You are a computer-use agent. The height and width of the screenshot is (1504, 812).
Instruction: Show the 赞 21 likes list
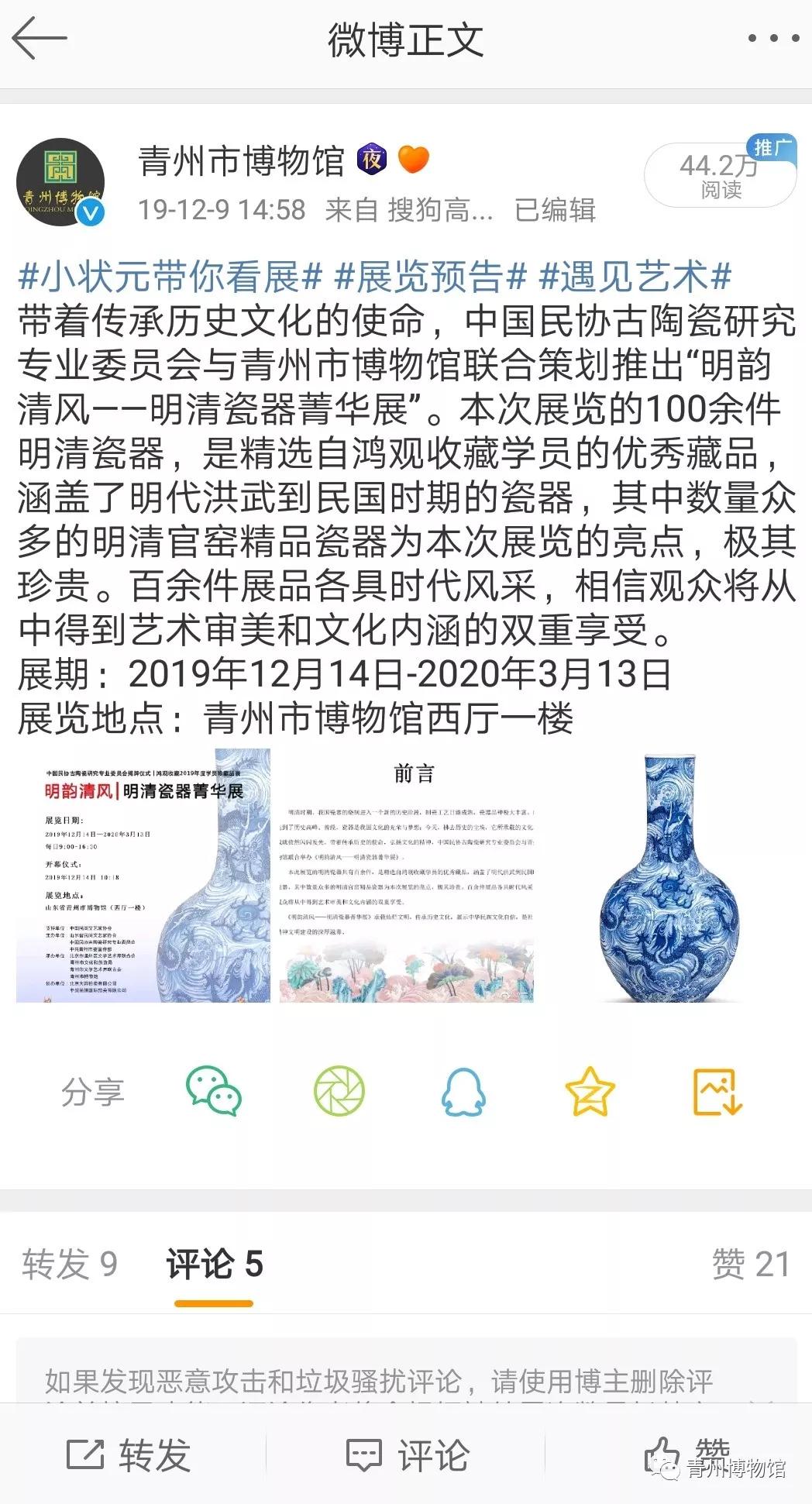coord(750,1264)
